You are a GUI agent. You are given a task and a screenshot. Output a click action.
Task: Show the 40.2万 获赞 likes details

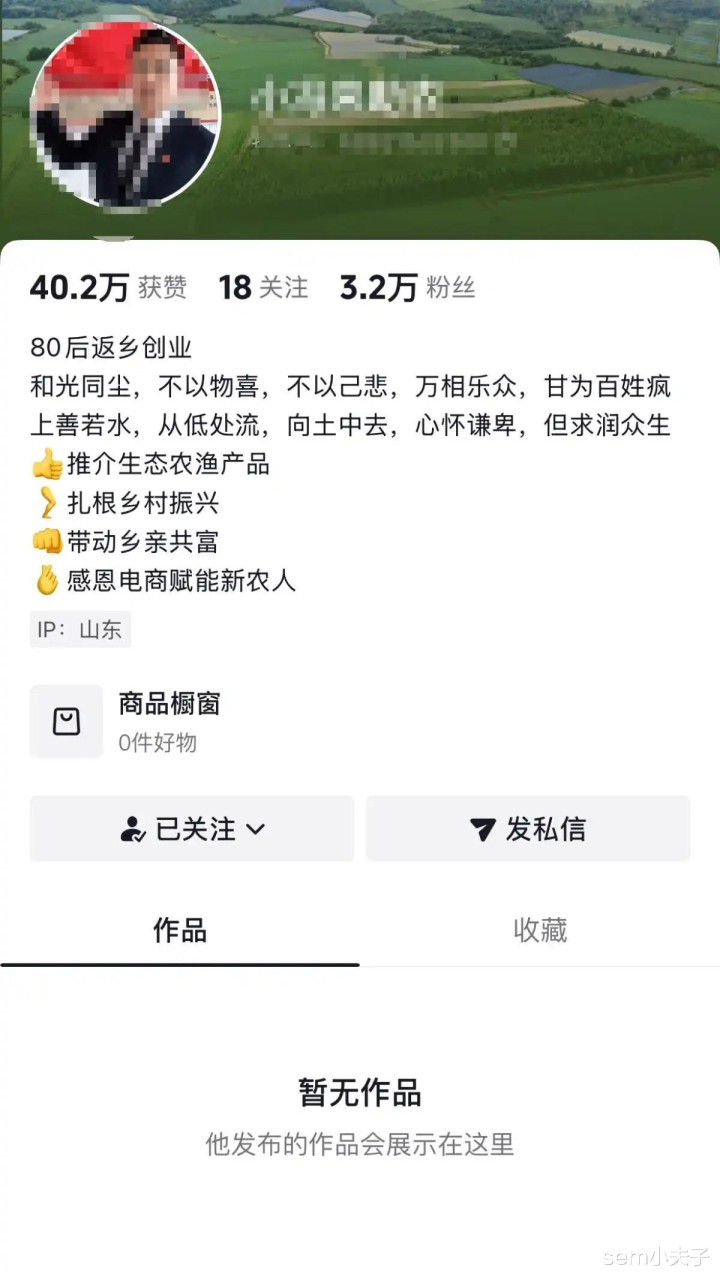[x=108, y=288]
